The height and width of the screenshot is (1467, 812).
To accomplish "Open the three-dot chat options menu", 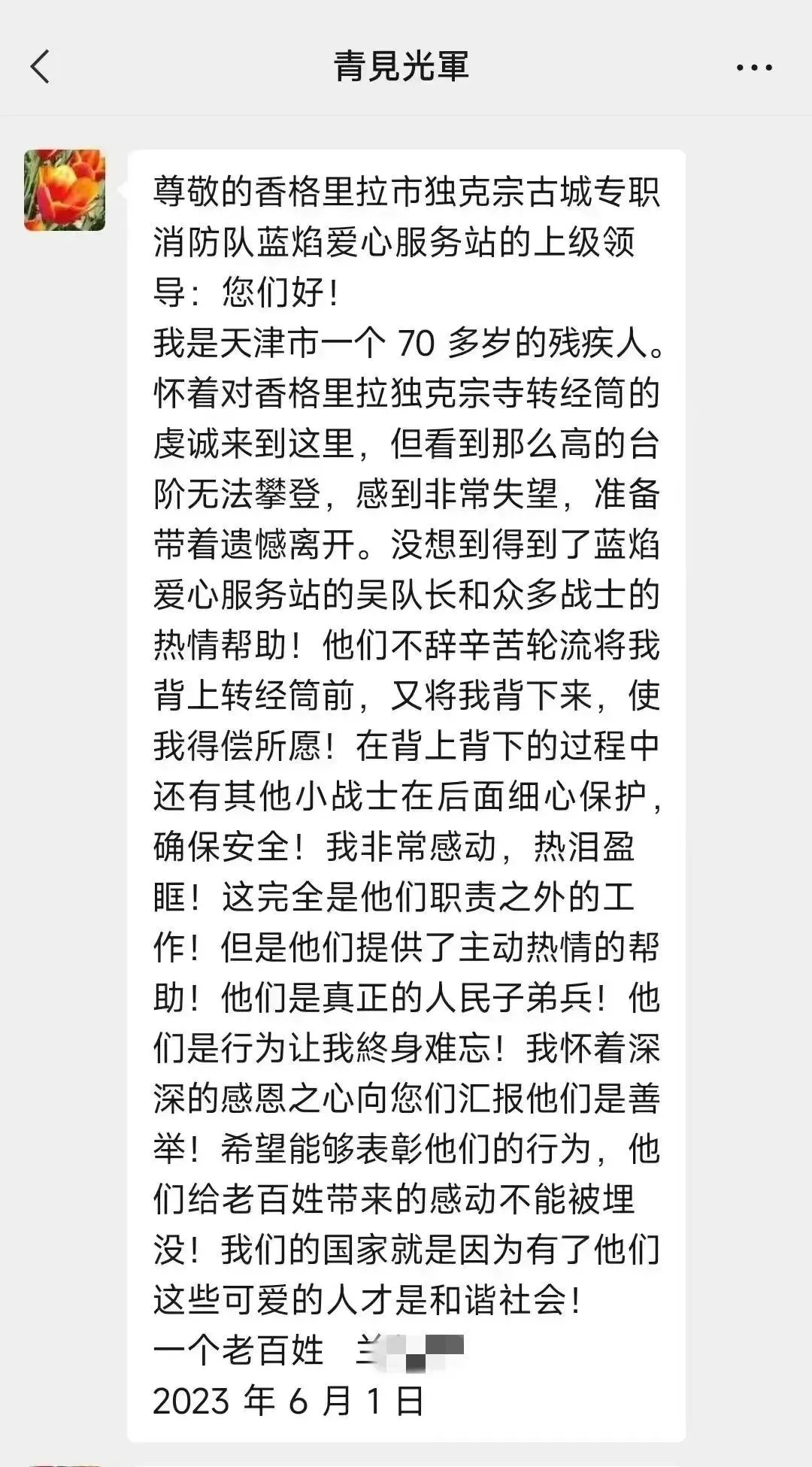I will 754,68.
